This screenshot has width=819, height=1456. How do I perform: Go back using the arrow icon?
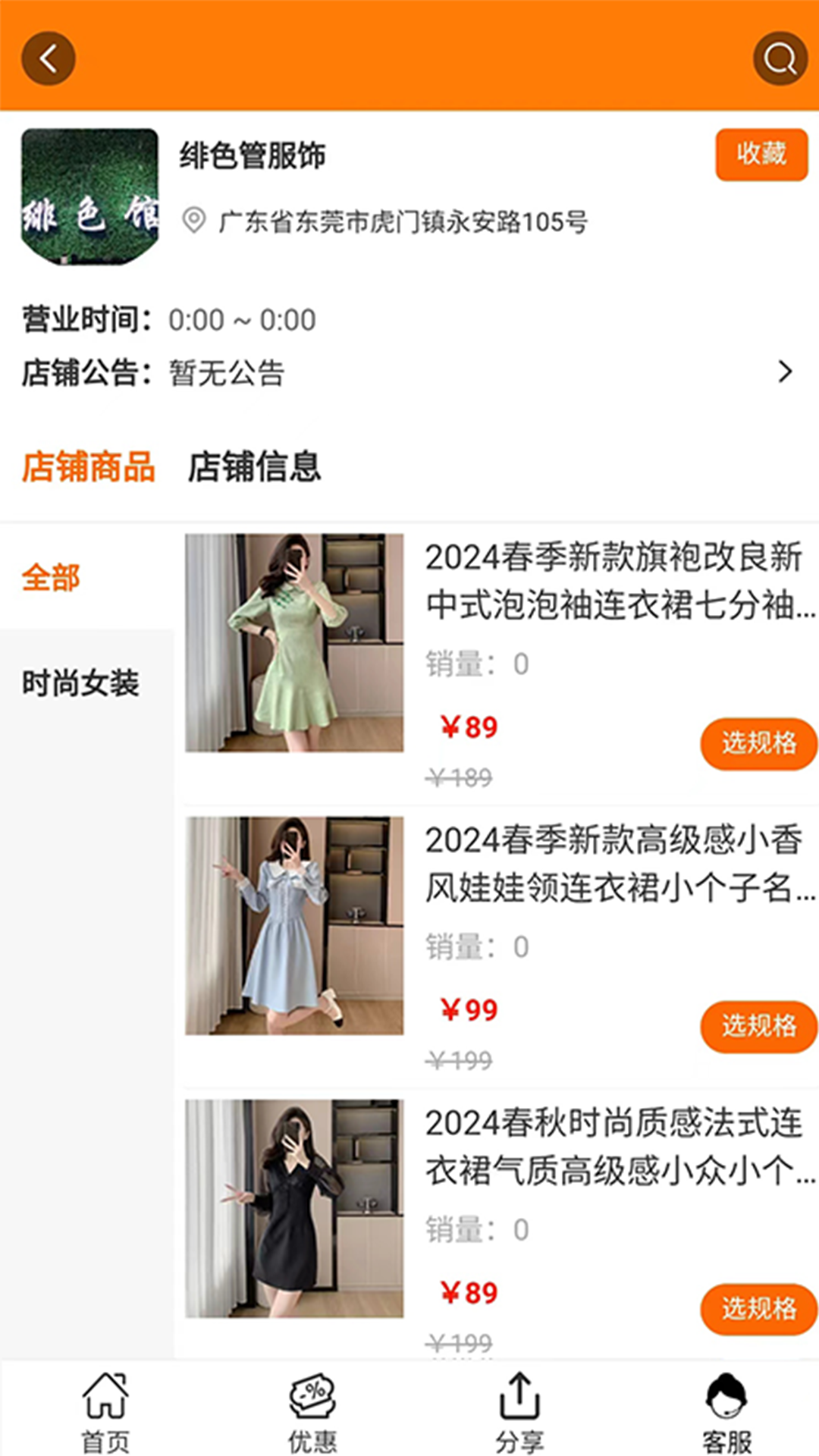[x=49, y=58]
